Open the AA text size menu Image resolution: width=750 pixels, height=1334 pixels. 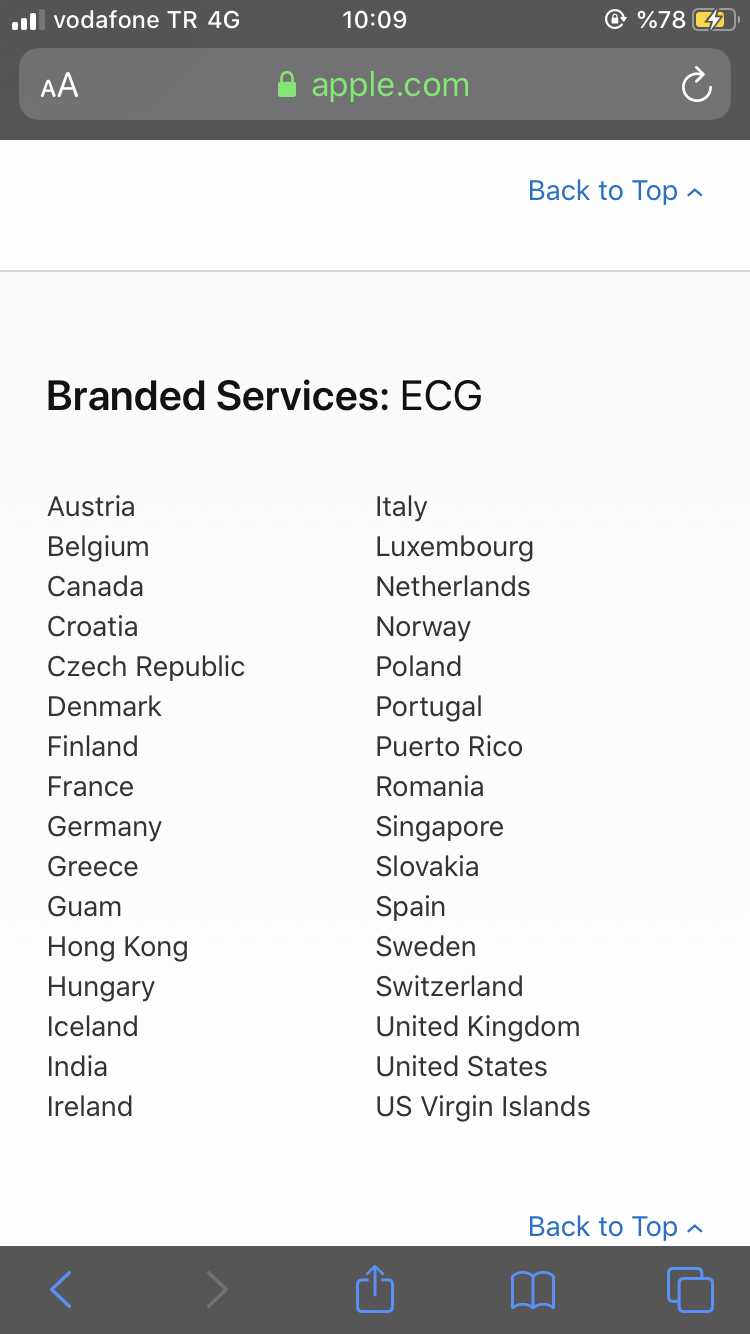pos(59,86)
